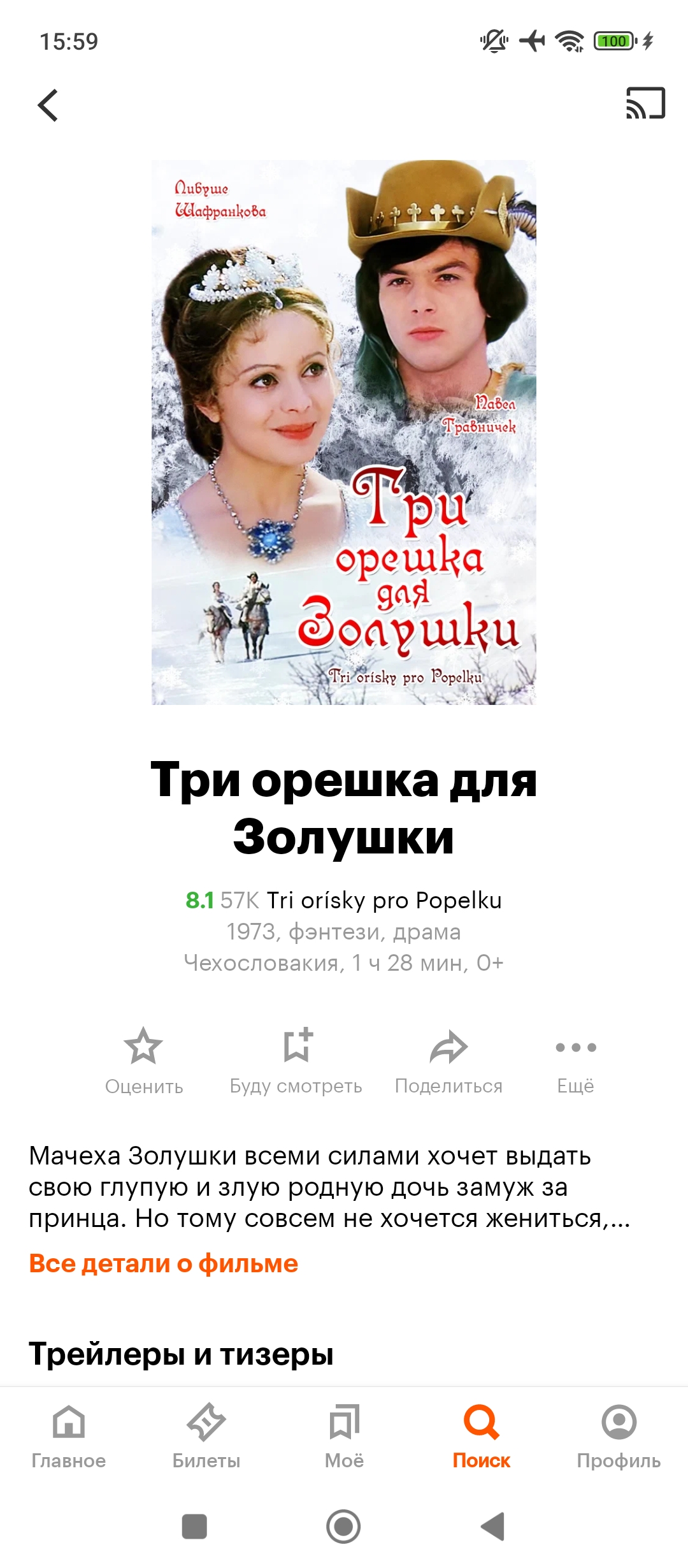
Task: Open Все детали о фильме link
Action: coord(164,1263)
